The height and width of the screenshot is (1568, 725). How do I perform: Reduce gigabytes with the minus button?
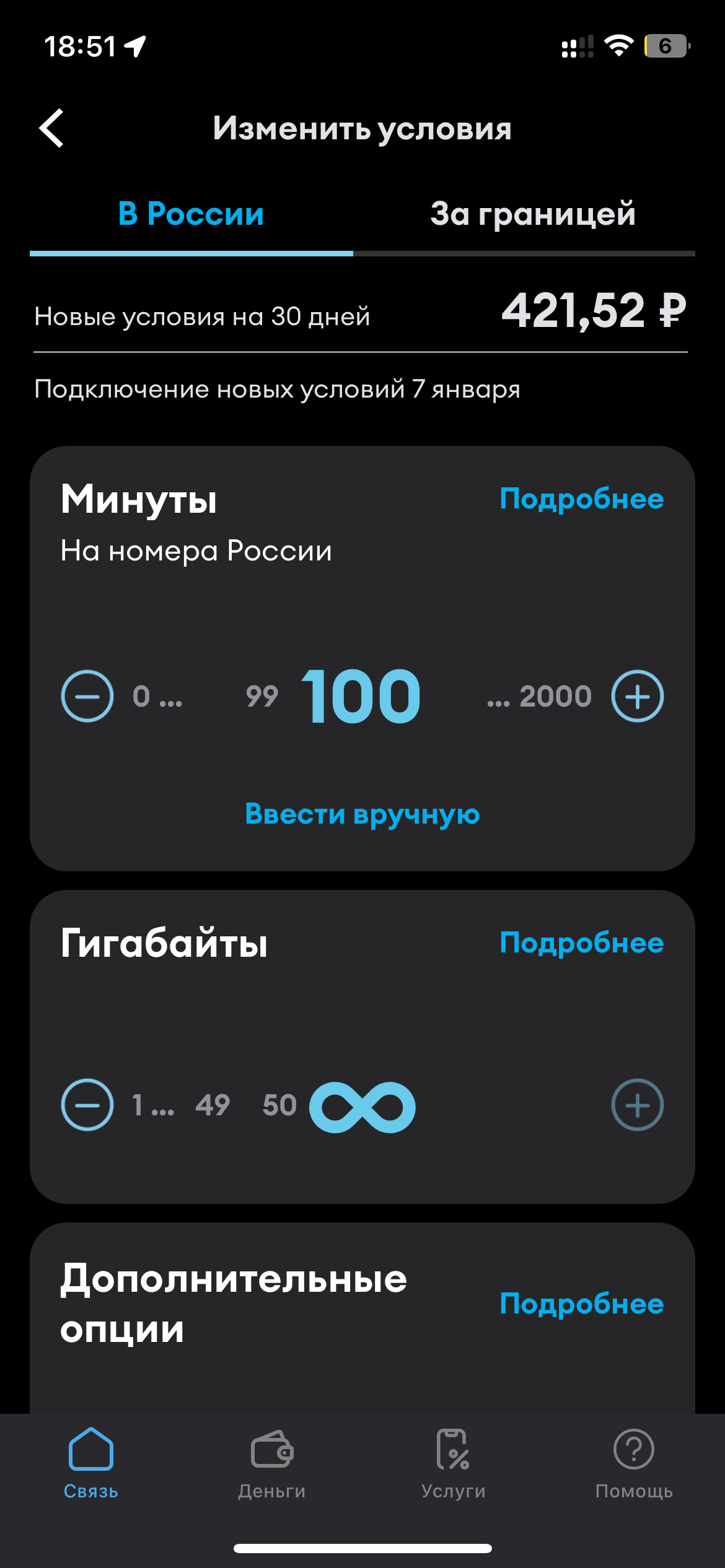point(87,1105)
